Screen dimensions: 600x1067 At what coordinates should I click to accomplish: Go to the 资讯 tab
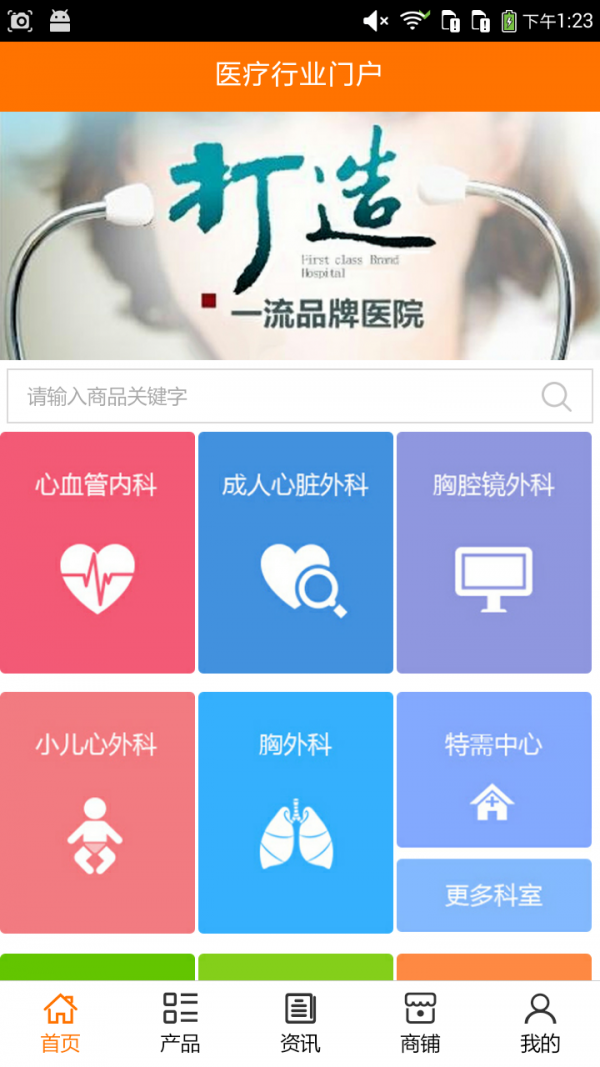(x=300, y=1023)
